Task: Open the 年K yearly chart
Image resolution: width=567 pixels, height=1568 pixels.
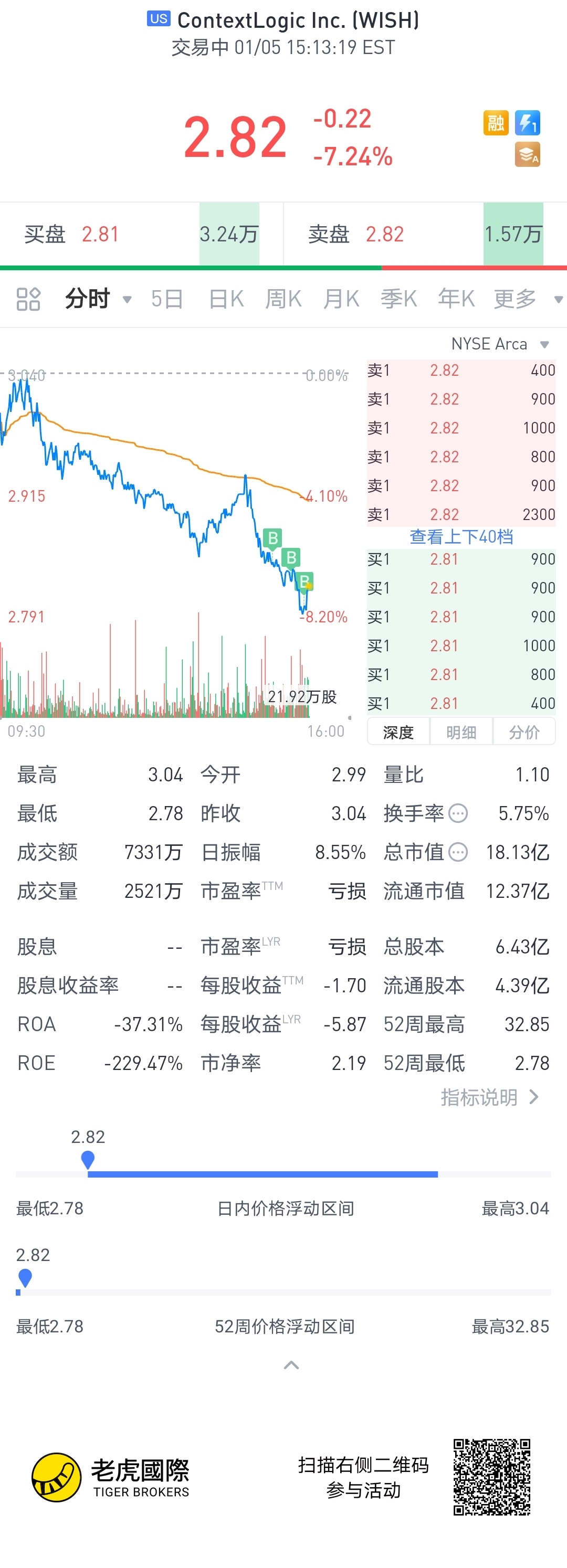Action: coord(456,299)
